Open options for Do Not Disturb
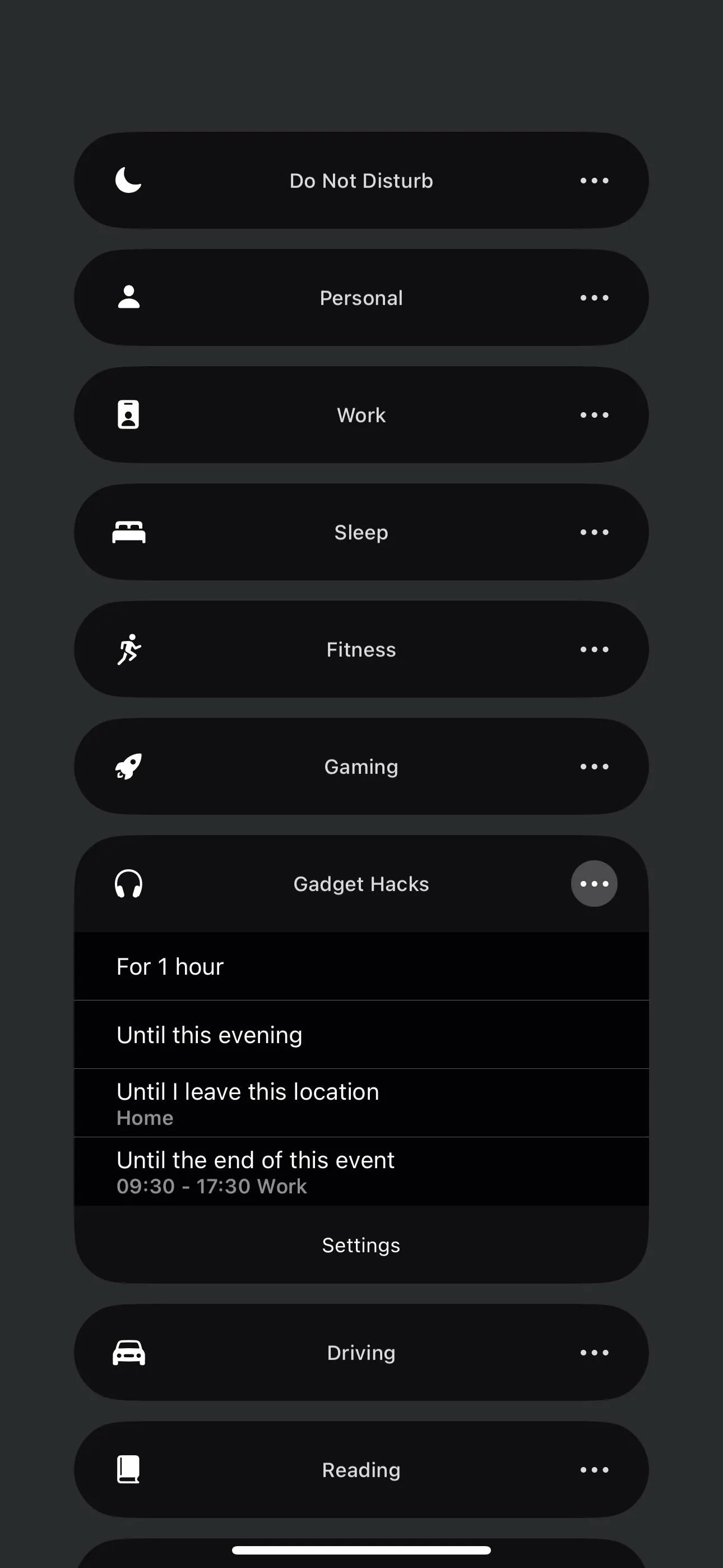Viewport: 723px width, 1568px height. (x=594, y=180)
